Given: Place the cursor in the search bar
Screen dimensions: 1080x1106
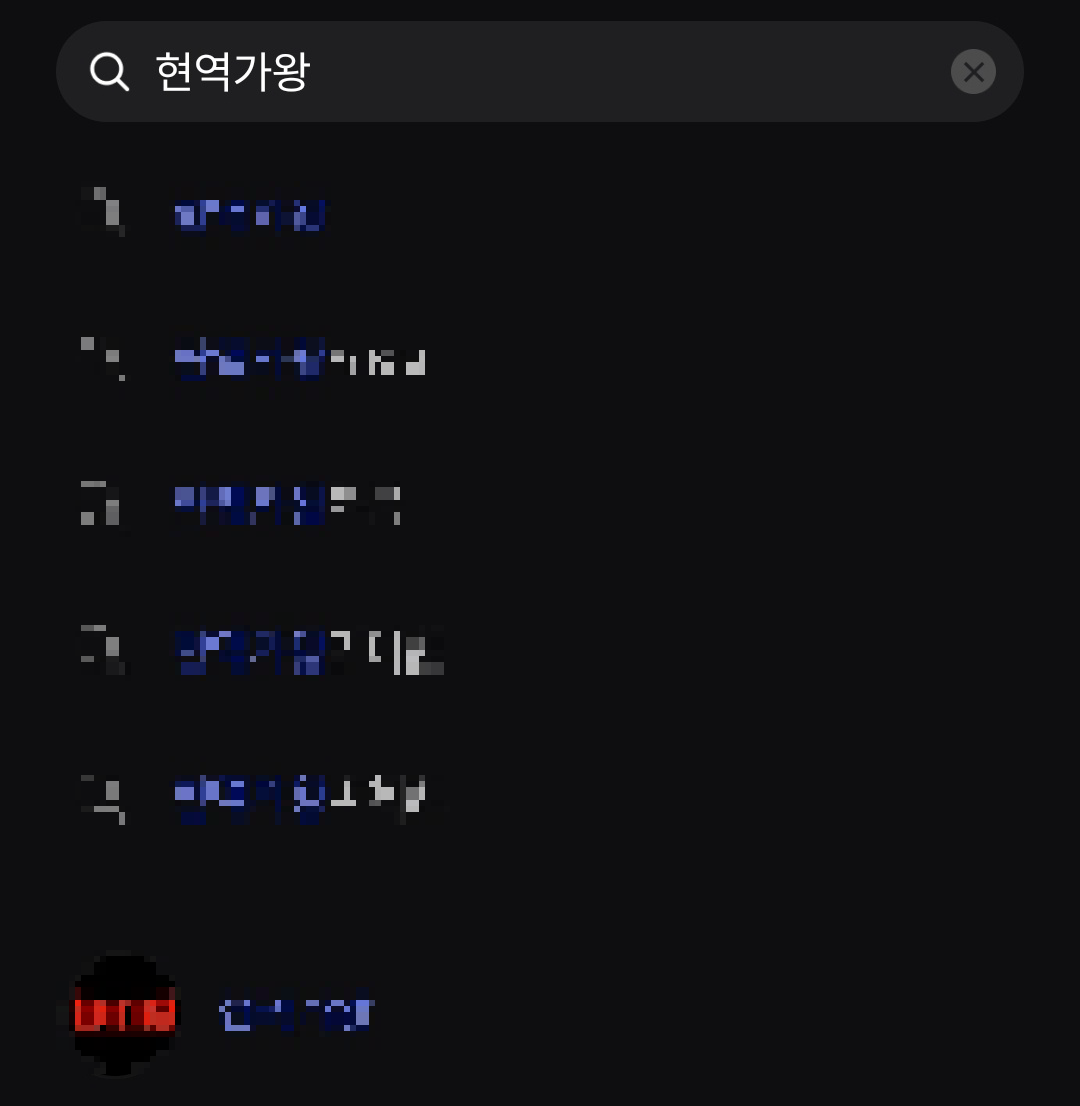Looking at the screenshot, I should click(500, 71).
